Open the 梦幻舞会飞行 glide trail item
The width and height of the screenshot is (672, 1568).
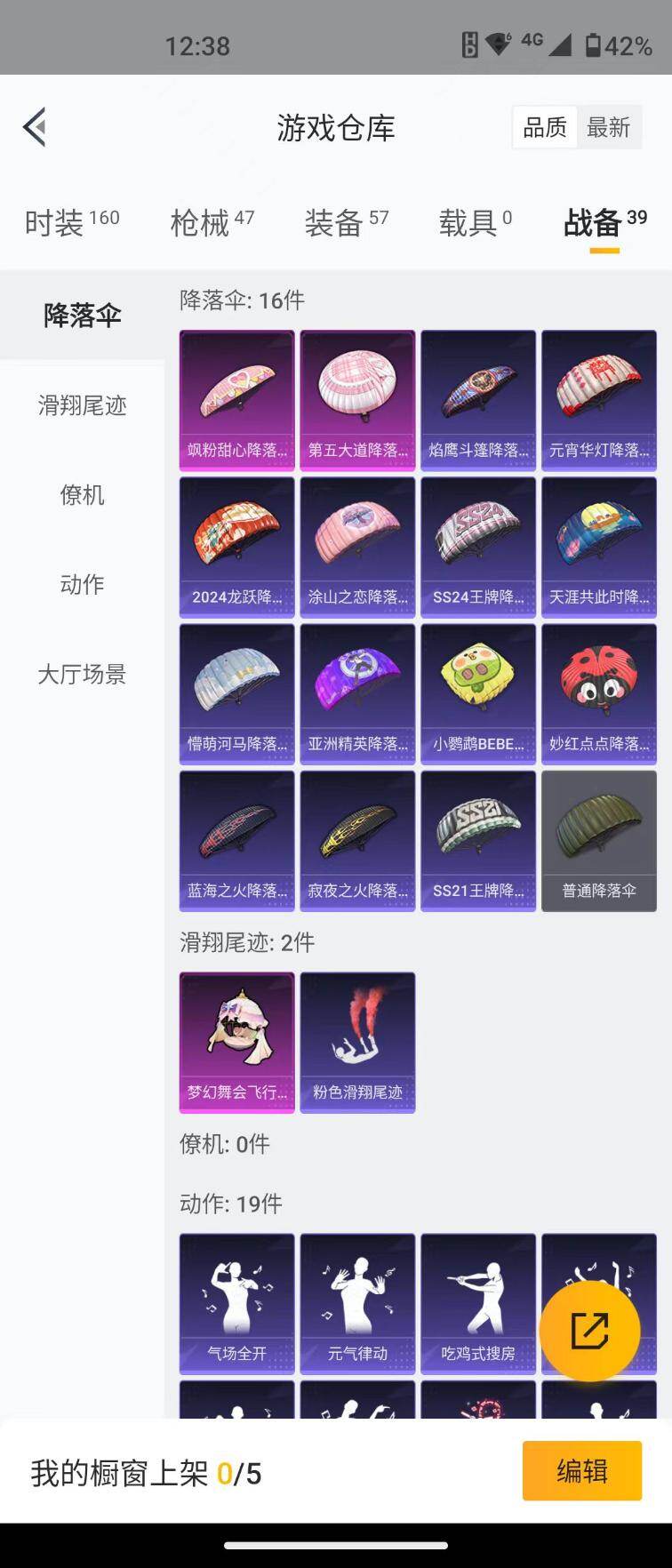tap(236, 1043)
